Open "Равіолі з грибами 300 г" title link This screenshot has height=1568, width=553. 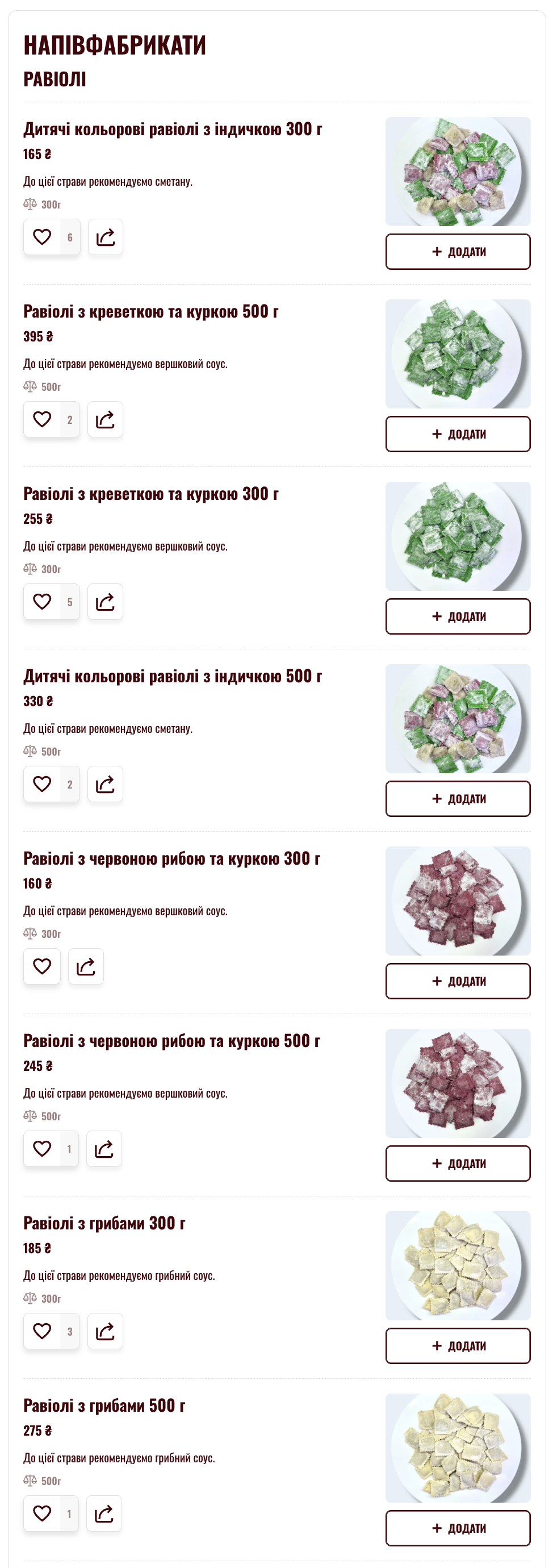104,1224
